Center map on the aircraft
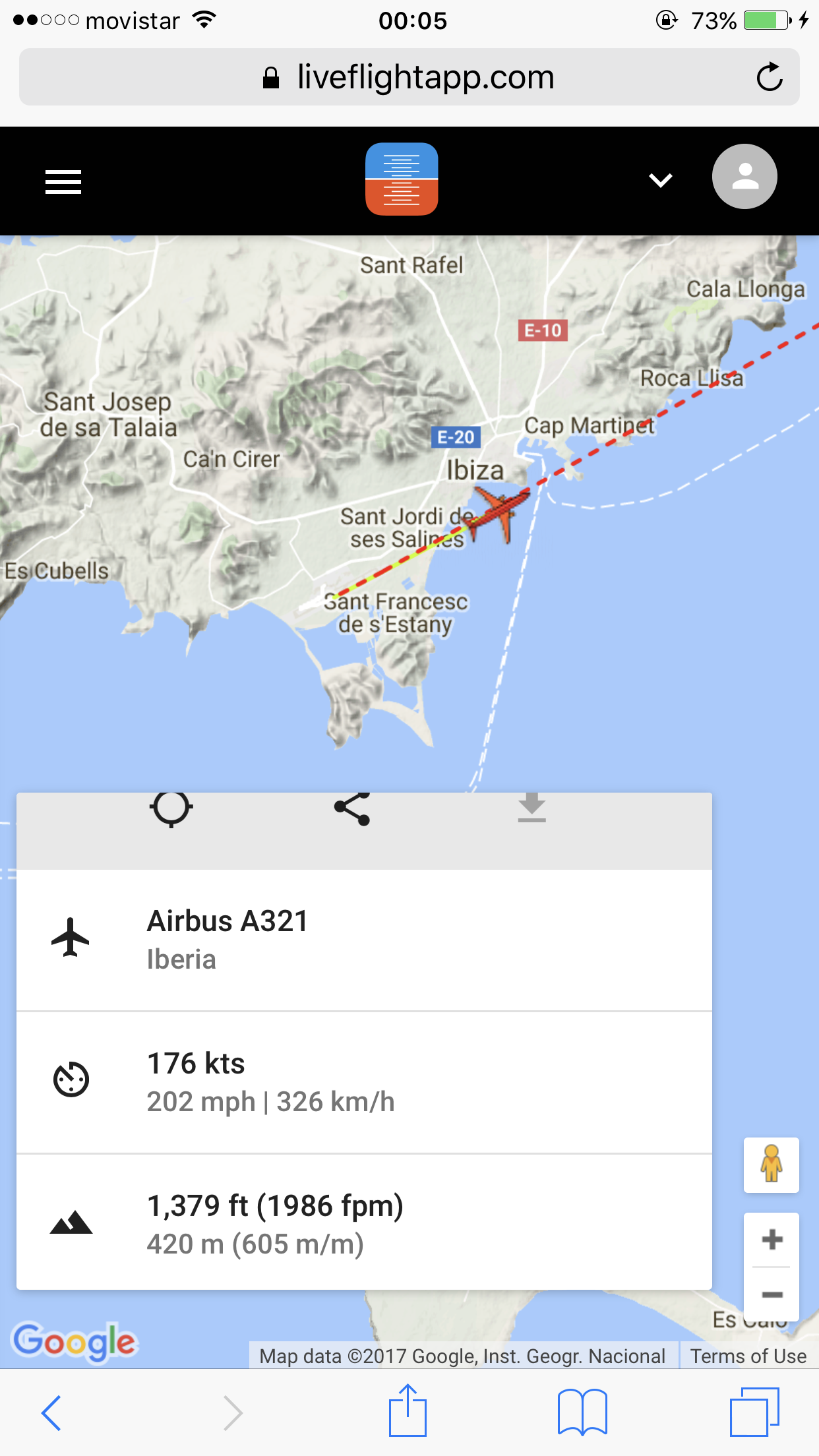 click(171, 808)
